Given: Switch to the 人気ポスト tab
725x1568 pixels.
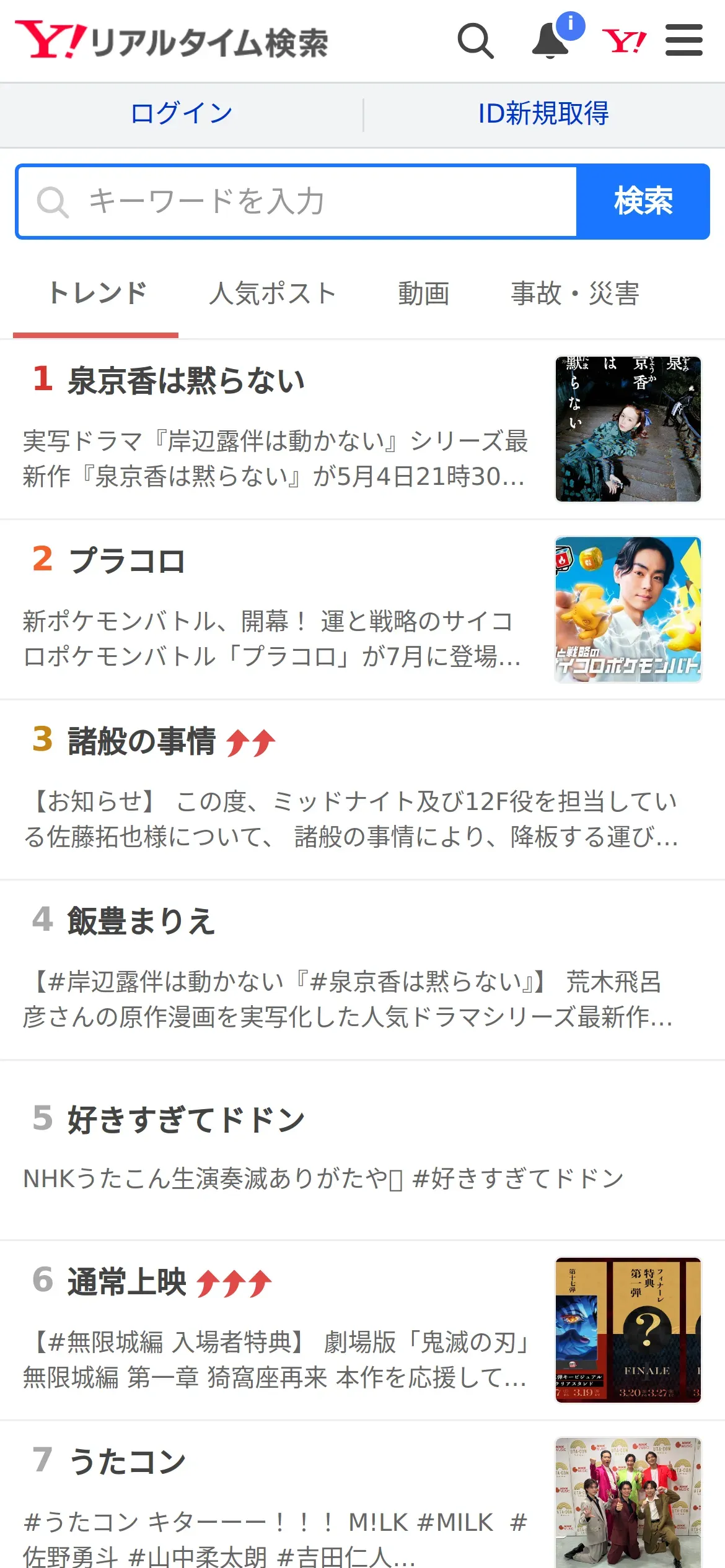Looking at the screenshot, I should (x=273, y=294).
